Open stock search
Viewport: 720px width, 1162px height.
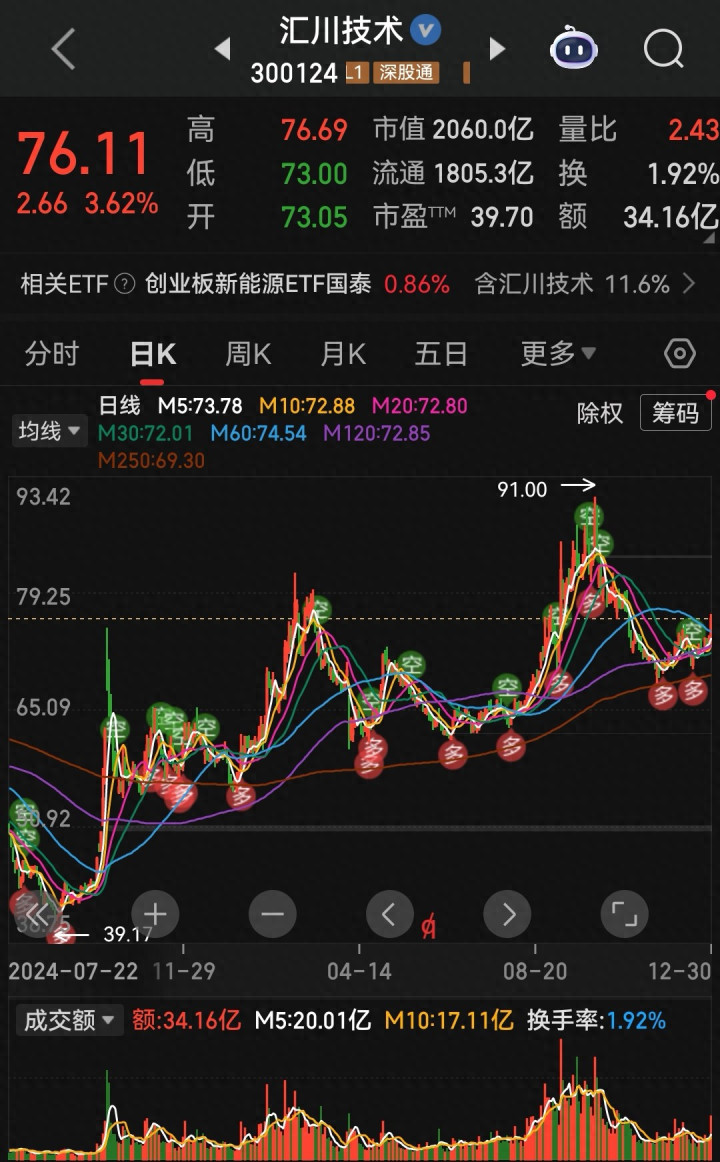pyautogui.click(x=663, y=48)
